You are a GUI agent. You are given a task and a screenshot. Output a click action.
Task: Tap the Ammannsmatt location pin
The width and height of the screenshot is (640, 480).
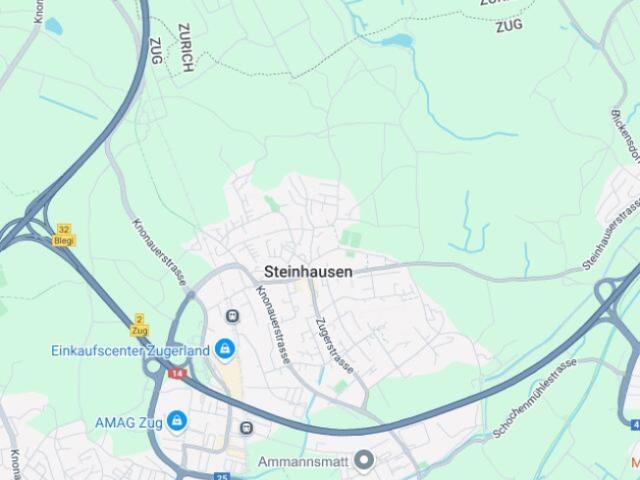(364, 460)
